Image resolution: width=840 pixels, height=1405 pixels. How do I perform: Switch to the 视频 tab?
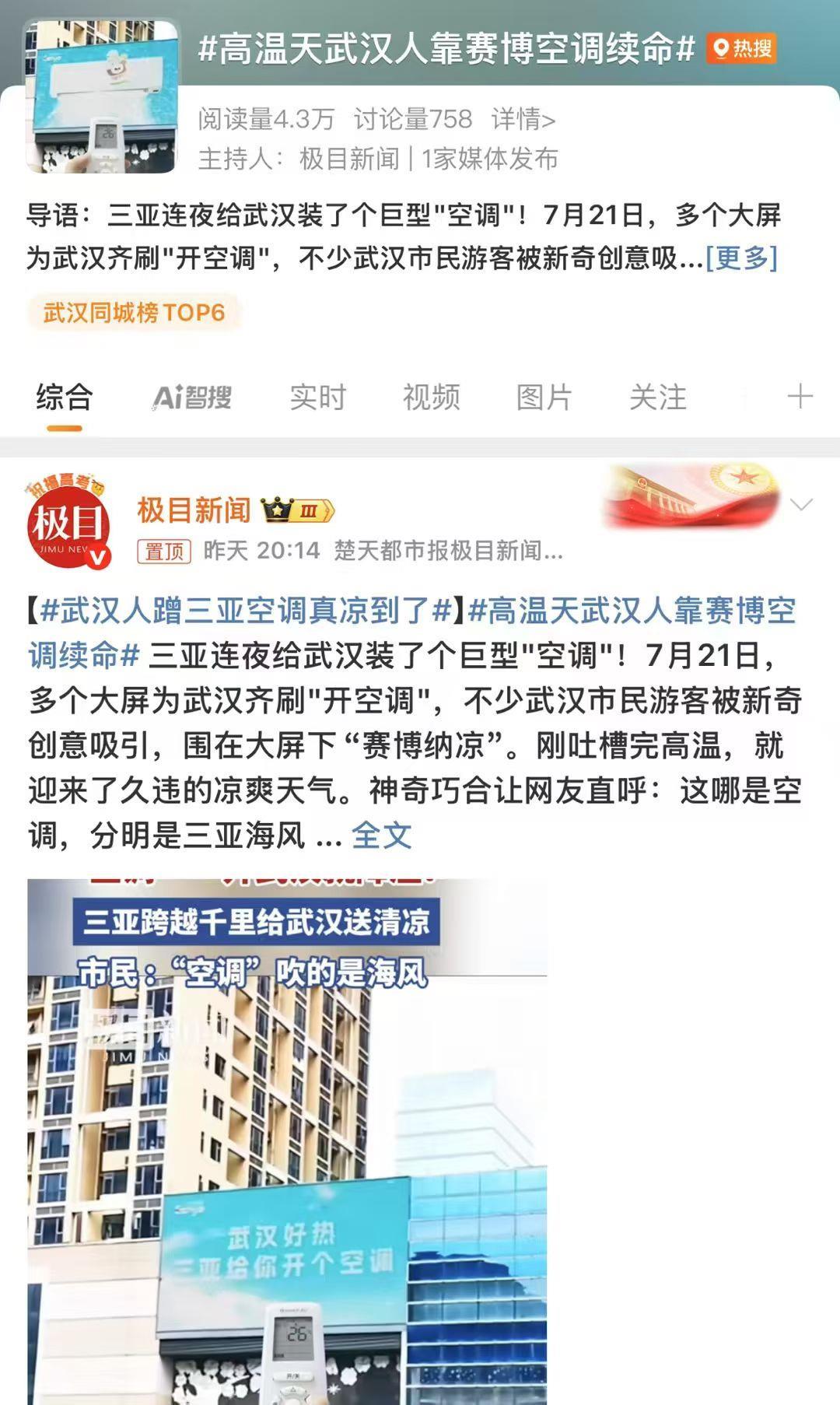(x=431, y=398)
